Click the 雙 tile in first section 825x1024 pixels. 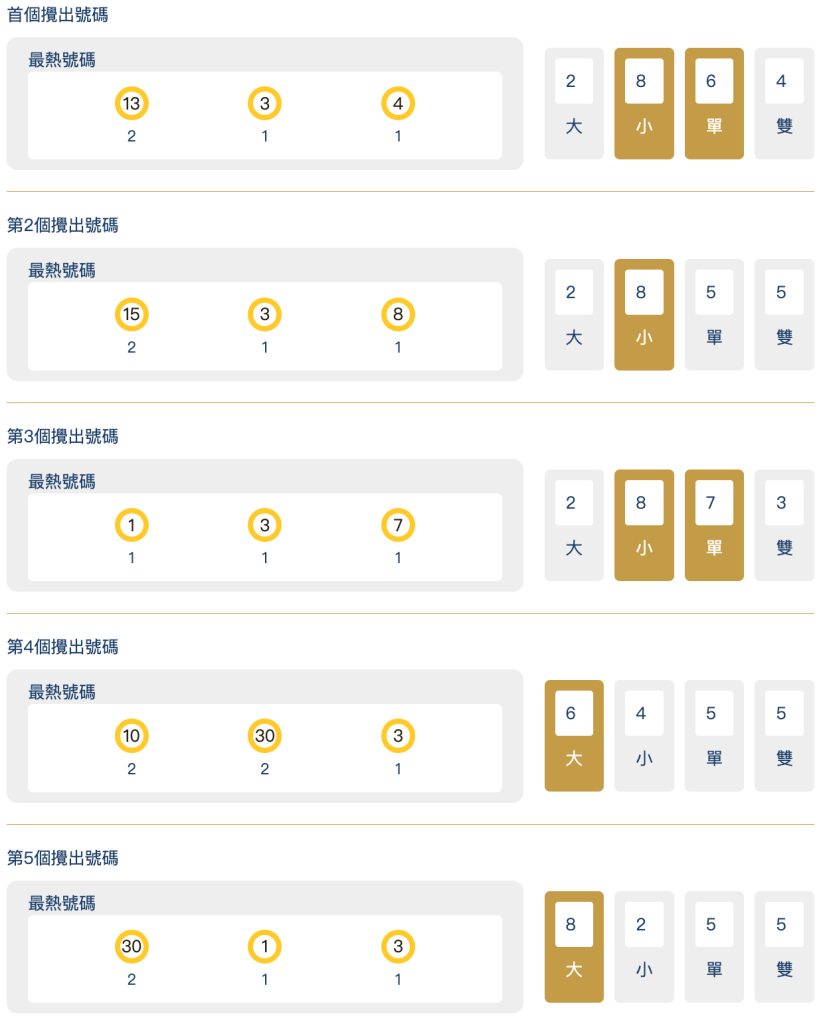[784, 103]
